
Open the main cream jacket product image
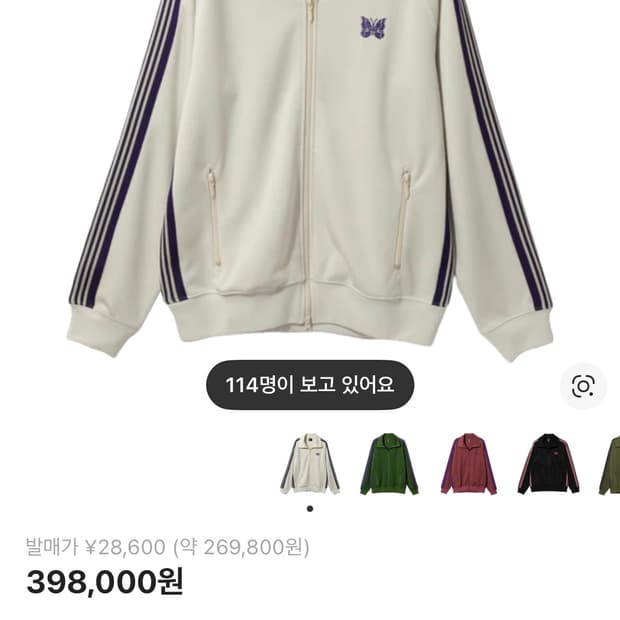pyautogui.click(x=310, y=180)
